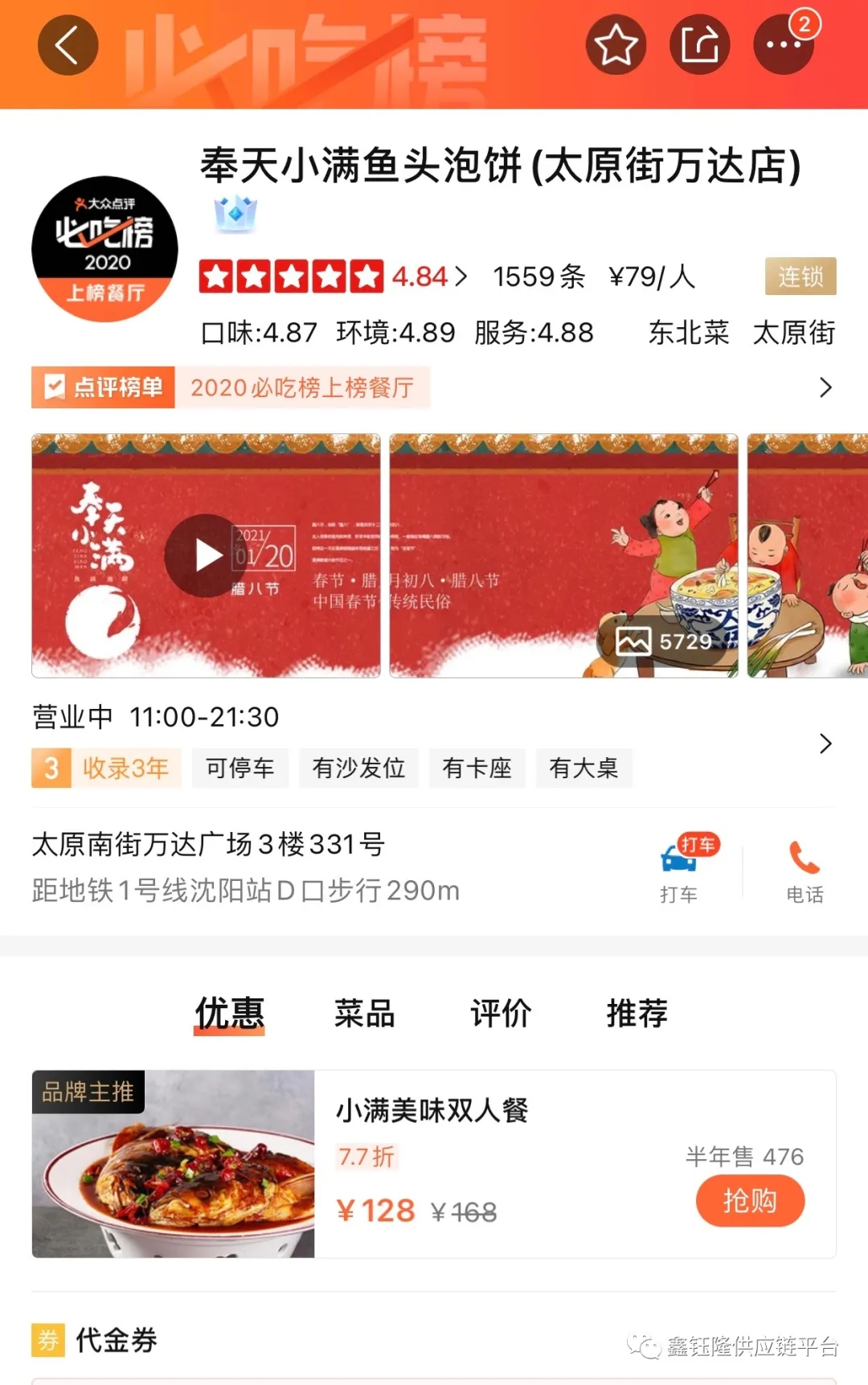
Task: Share this restaurant page
Action: click(699, 45)
